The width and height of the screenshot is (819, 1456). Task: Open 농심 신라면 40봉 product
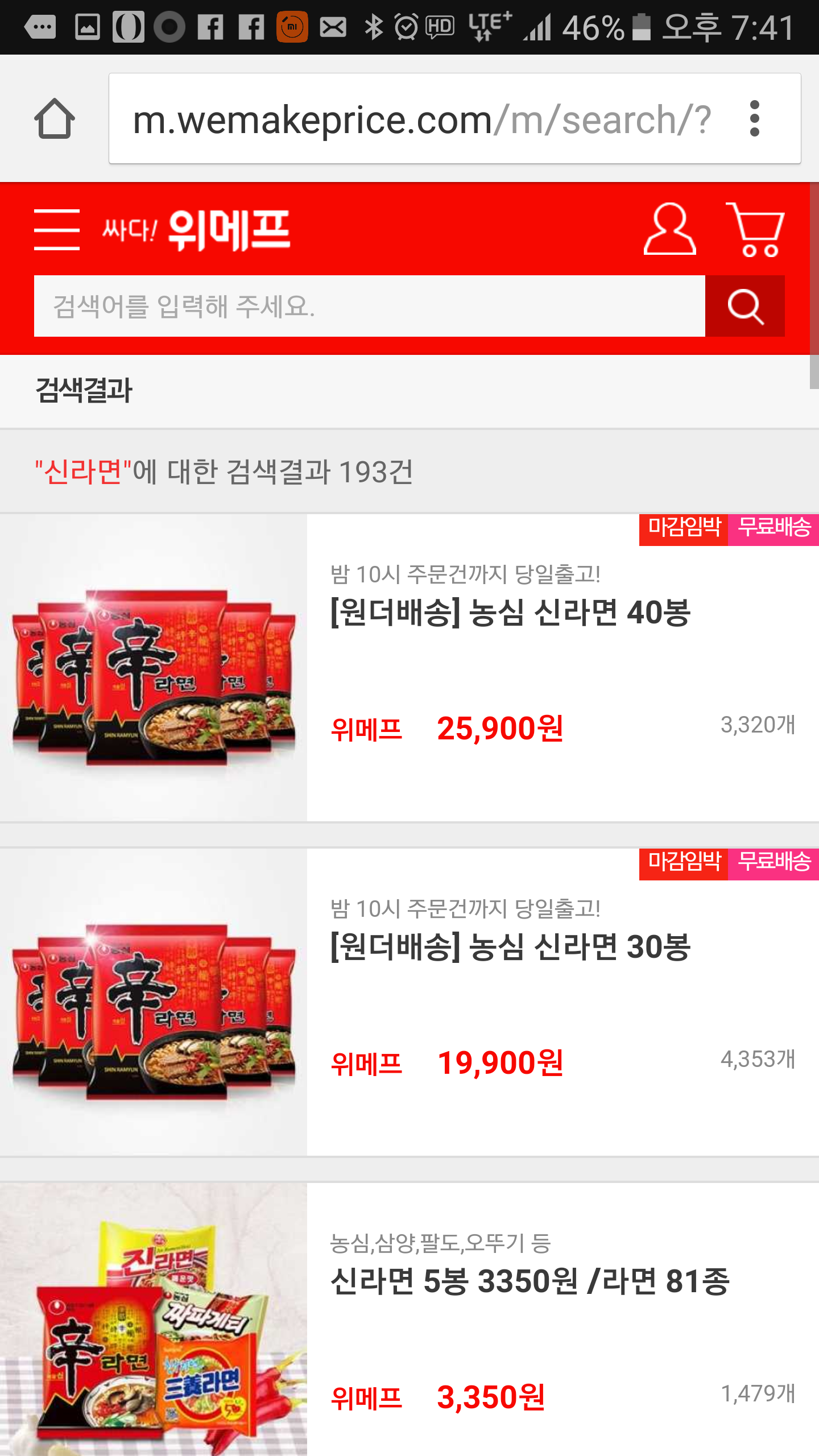(510, 613)
